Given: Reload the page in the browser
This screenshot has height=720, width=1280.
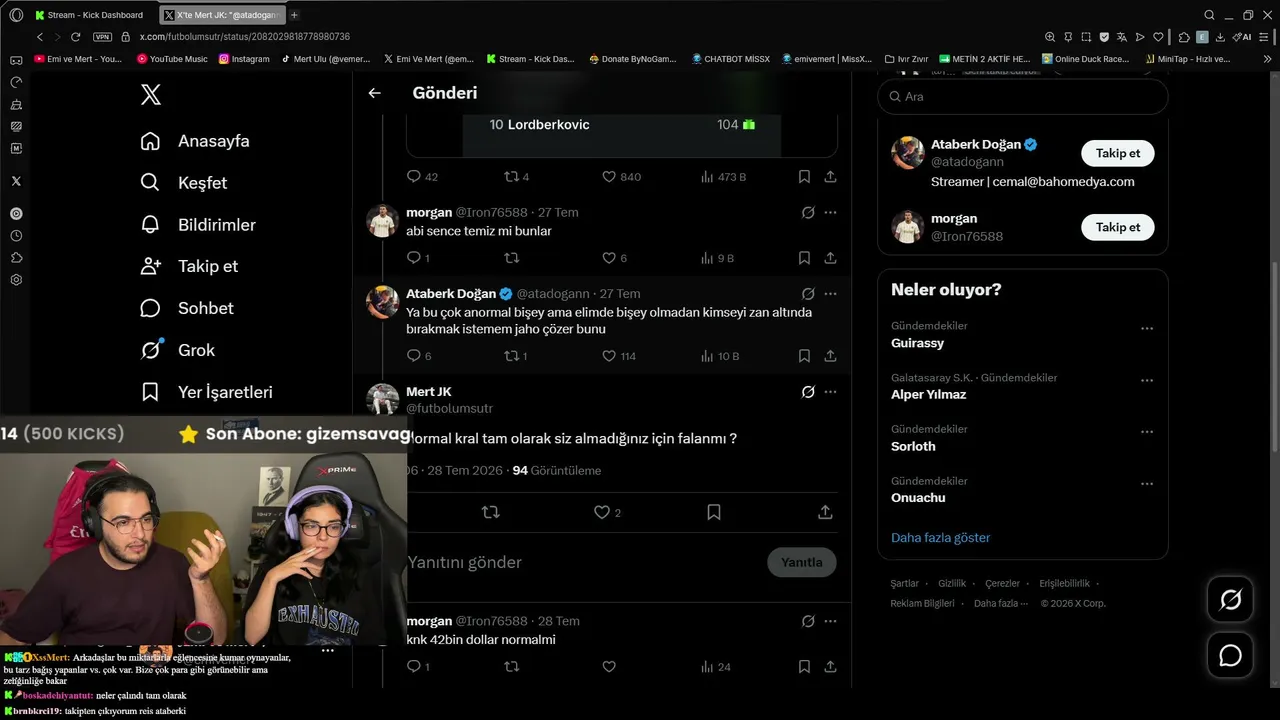Looking at the screenshot, I should click(x=75, y=37).
